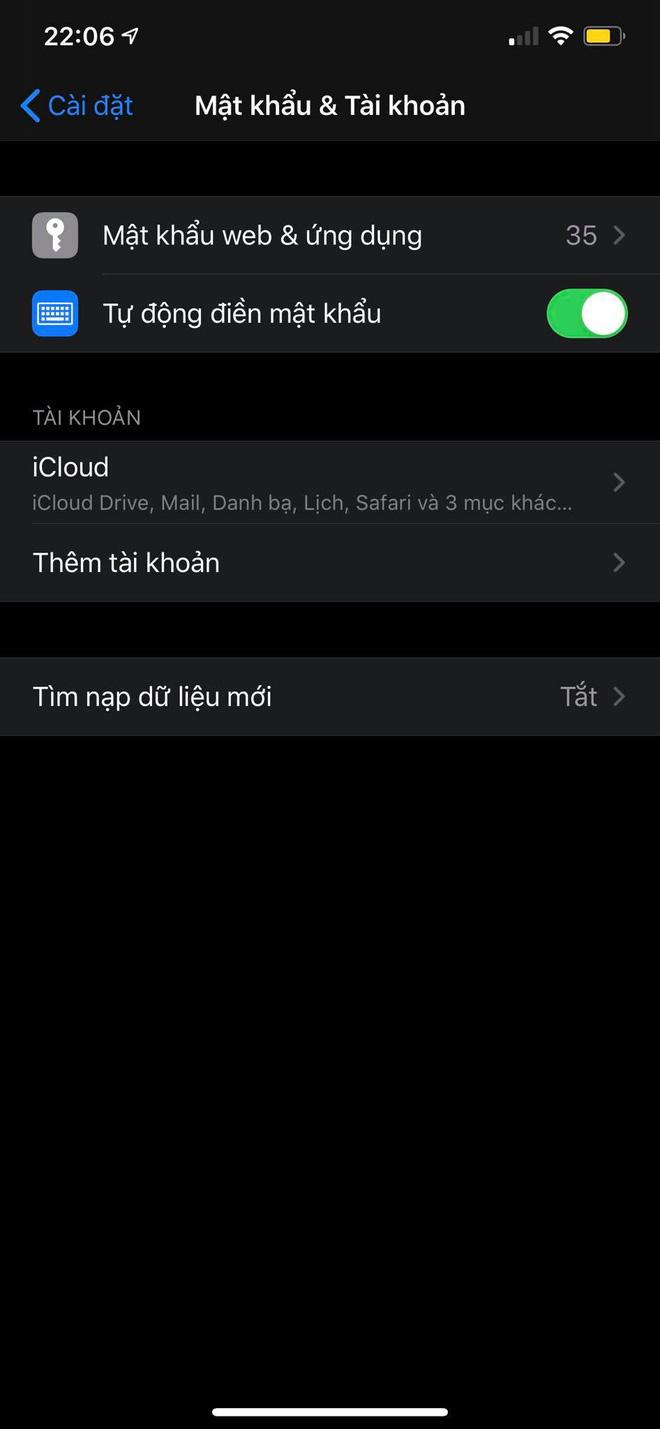The width and height of the screenshot is (660, 1429).
Task: Open Tìm nạp dữ liệu mới
Action: point(330,697)
